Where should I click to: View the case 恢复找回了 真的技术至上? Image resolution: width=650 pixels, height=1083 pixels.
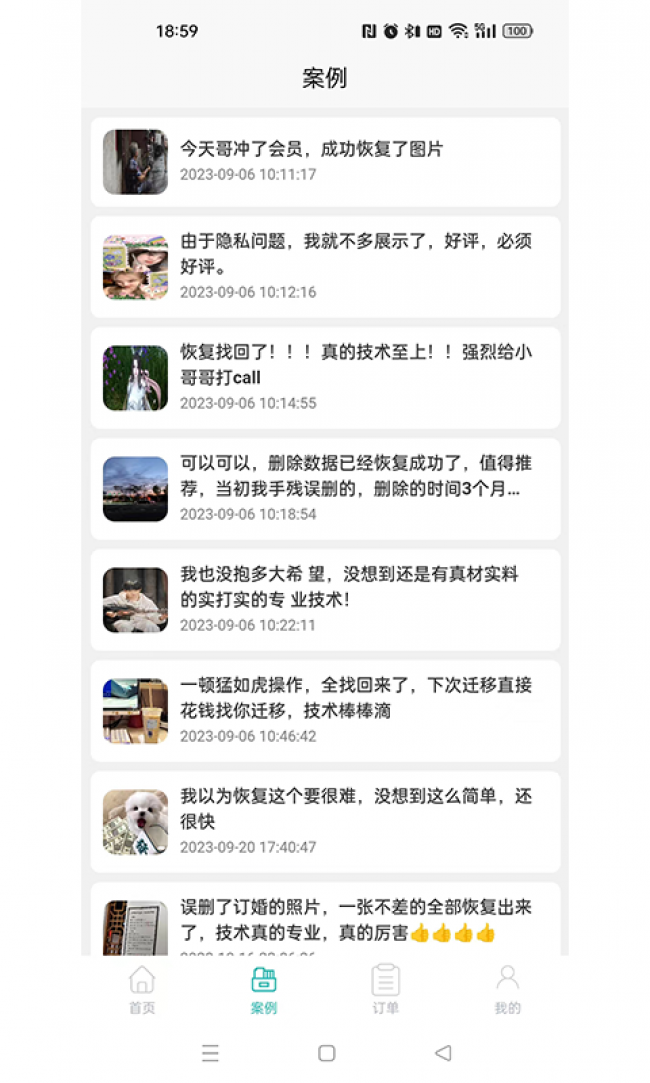(x=325, y=377)
